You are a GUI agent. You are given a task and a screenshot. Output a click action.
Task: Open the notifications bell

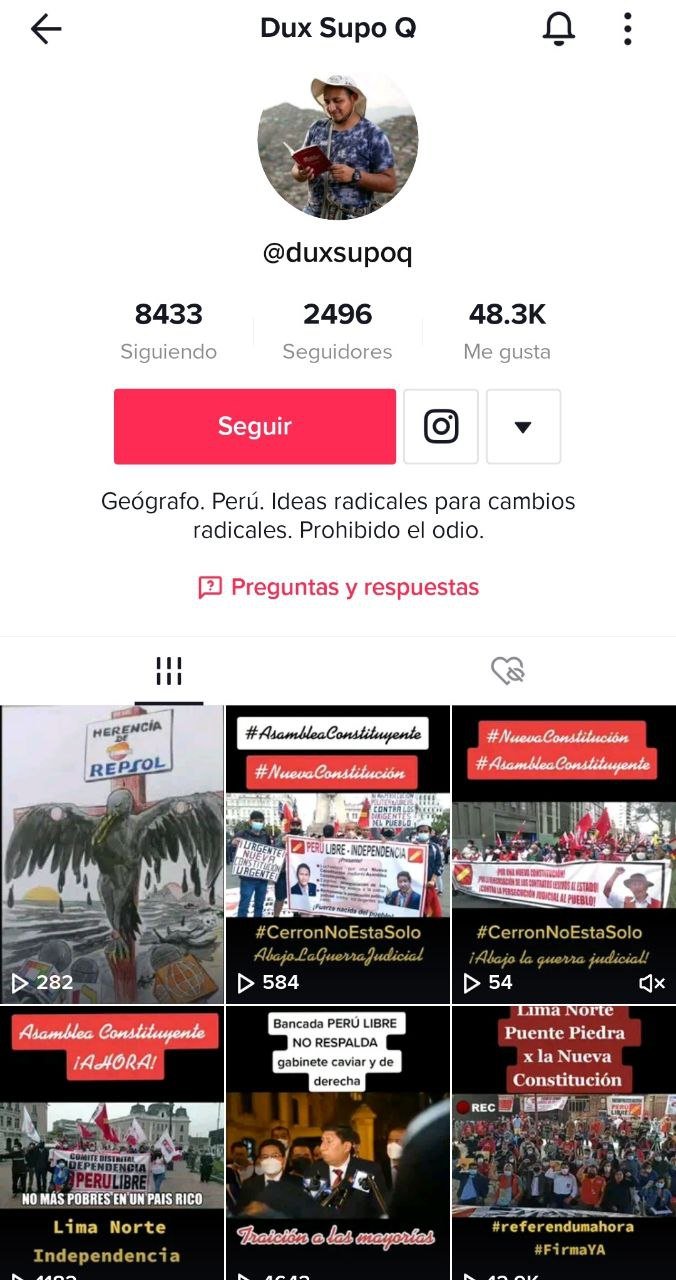(x=559, y=29)
